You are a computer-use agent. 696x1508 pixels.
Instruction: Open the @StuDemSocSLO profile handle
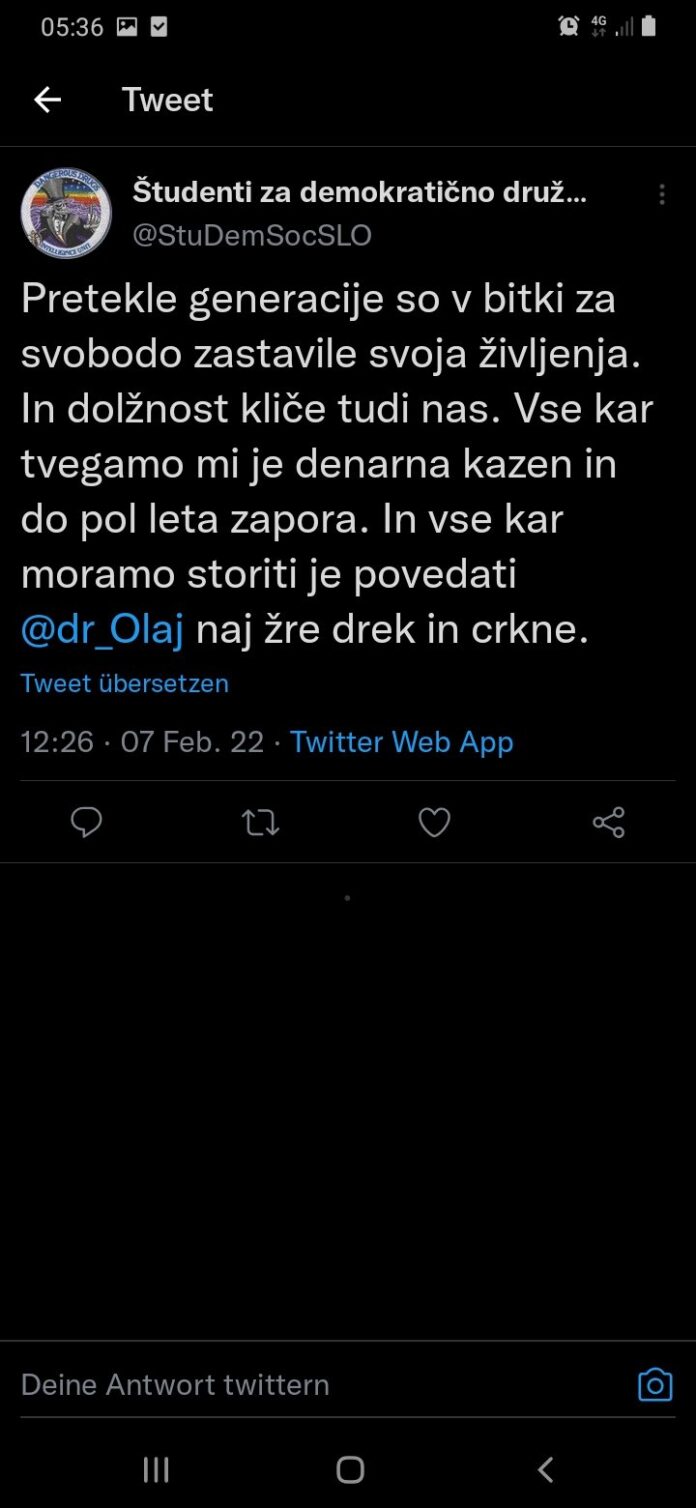252,235
